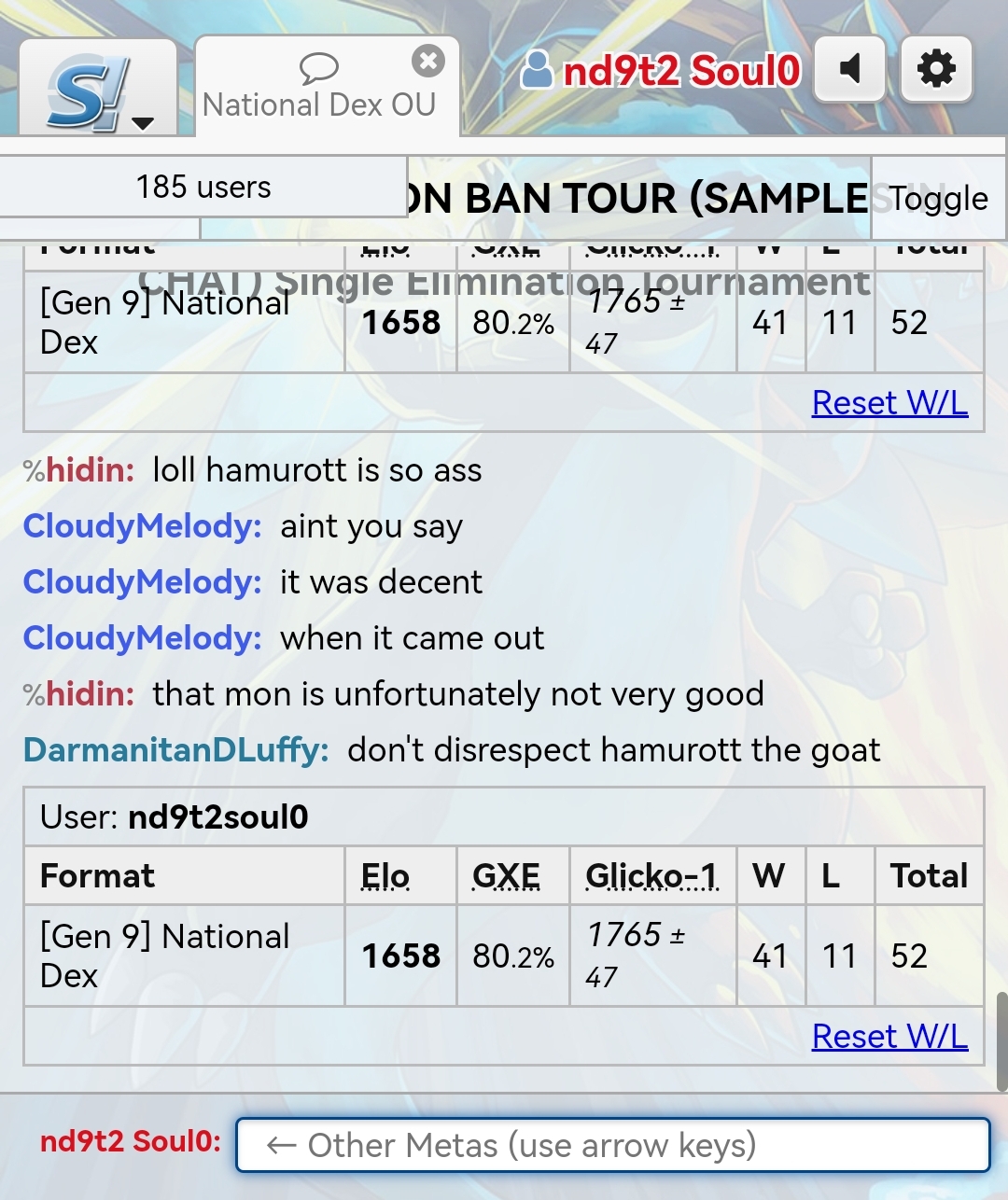
Task: Open the options gear menu
Action: point(936,69)
